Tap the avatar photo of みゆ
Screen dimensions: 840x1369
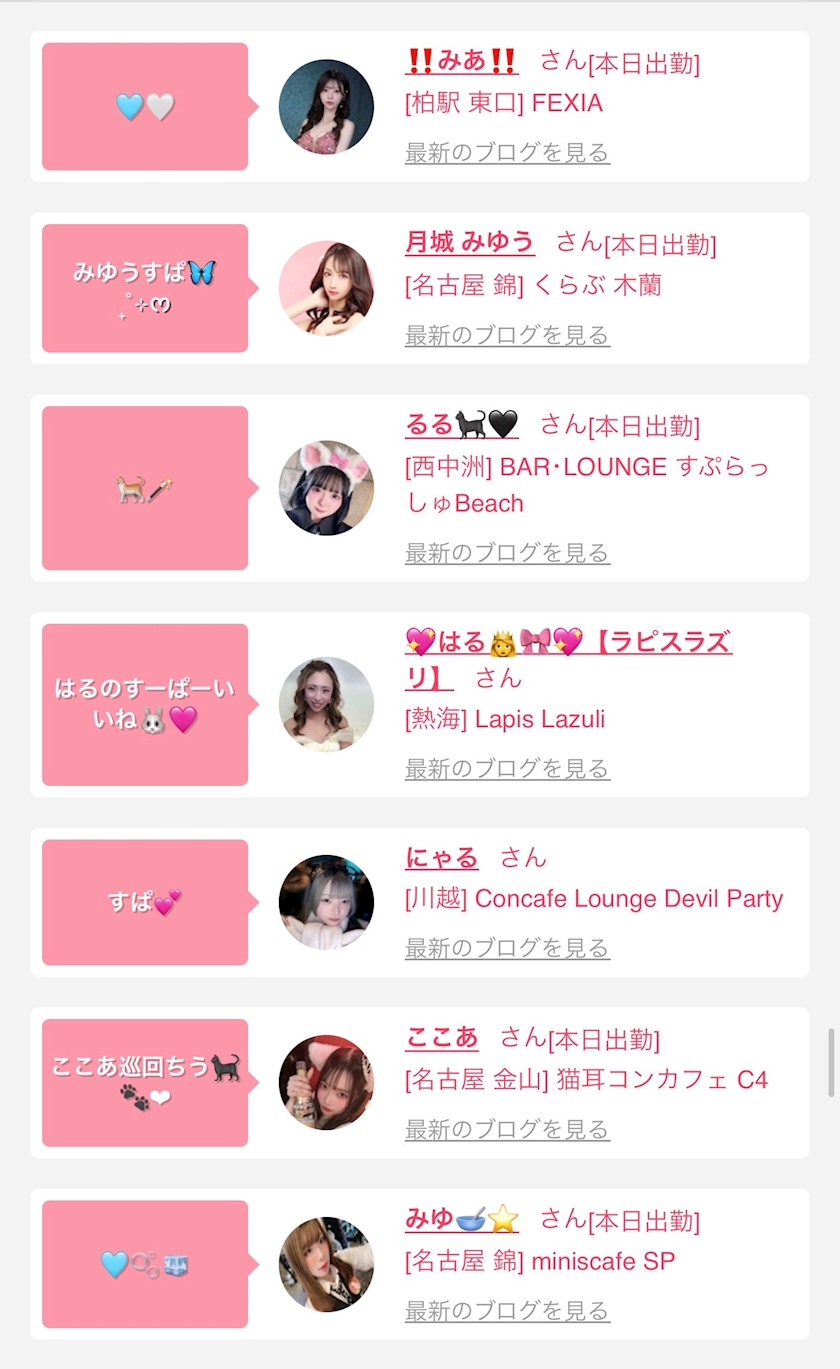[326, 1264]
